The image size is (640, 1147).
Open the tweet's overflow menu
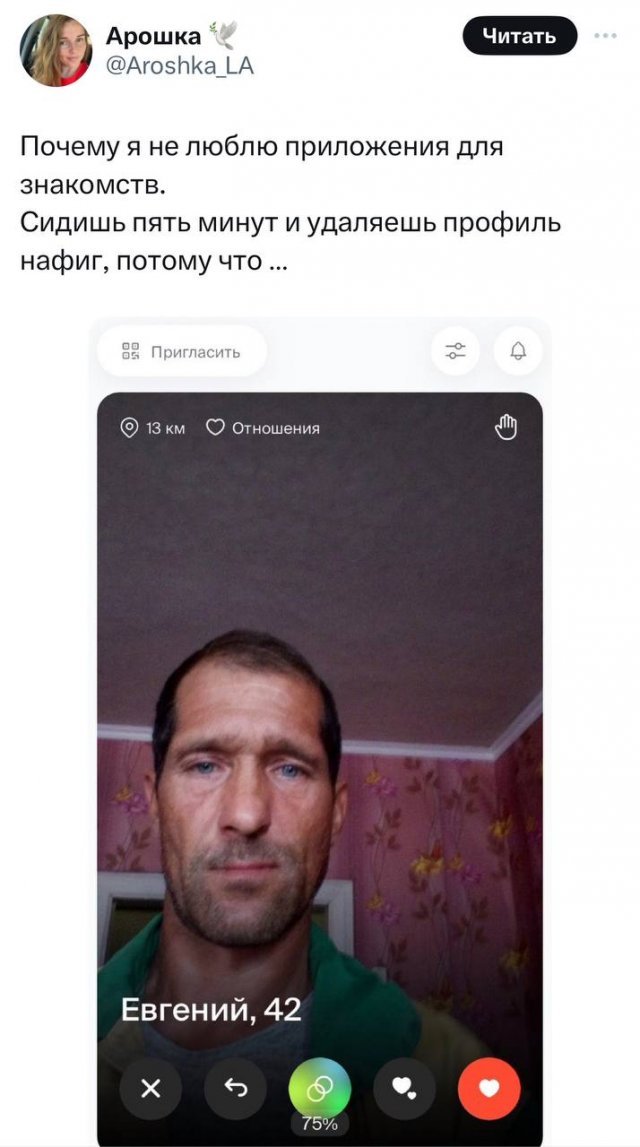tap(606, 36)
